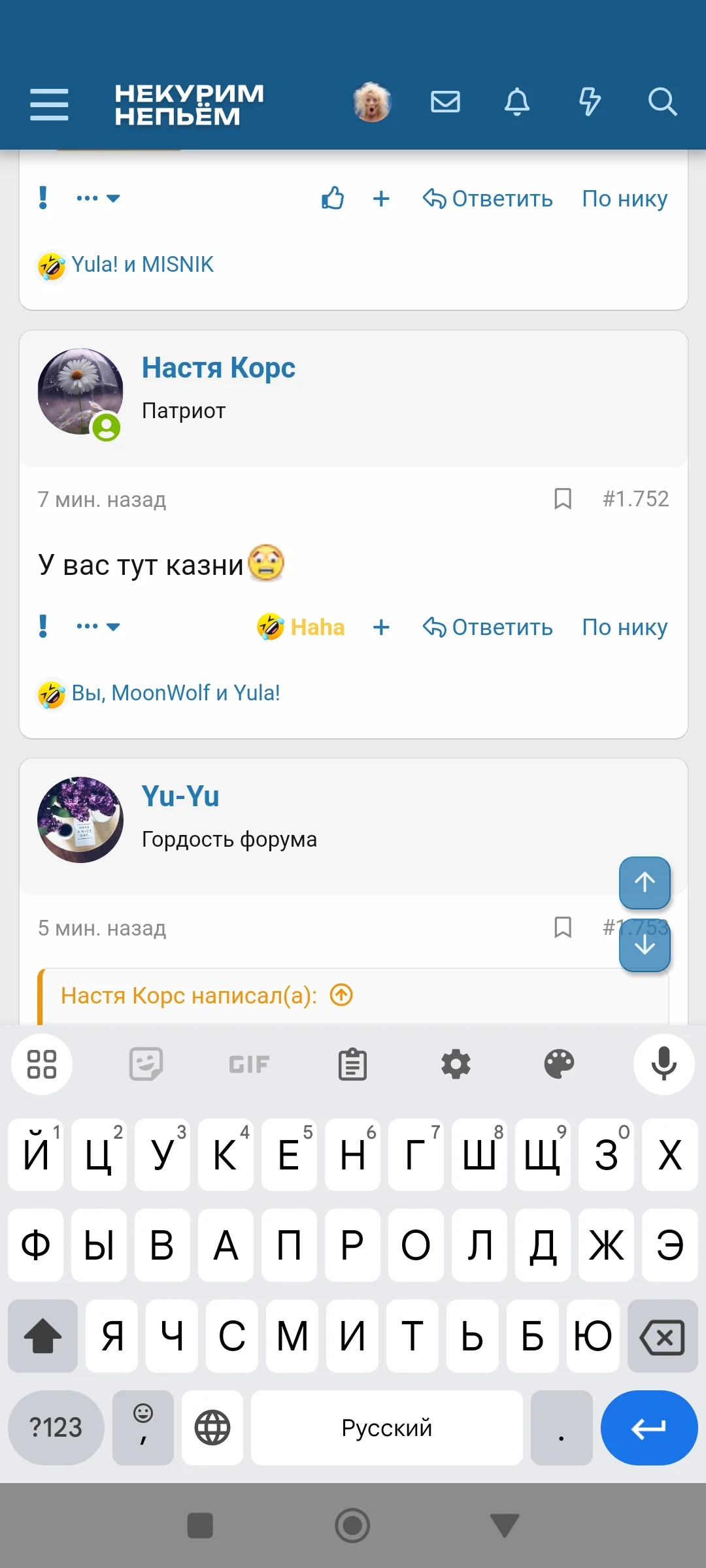Bookmark post #1.752
The image size is (706, 1568).
click(562, 499)
